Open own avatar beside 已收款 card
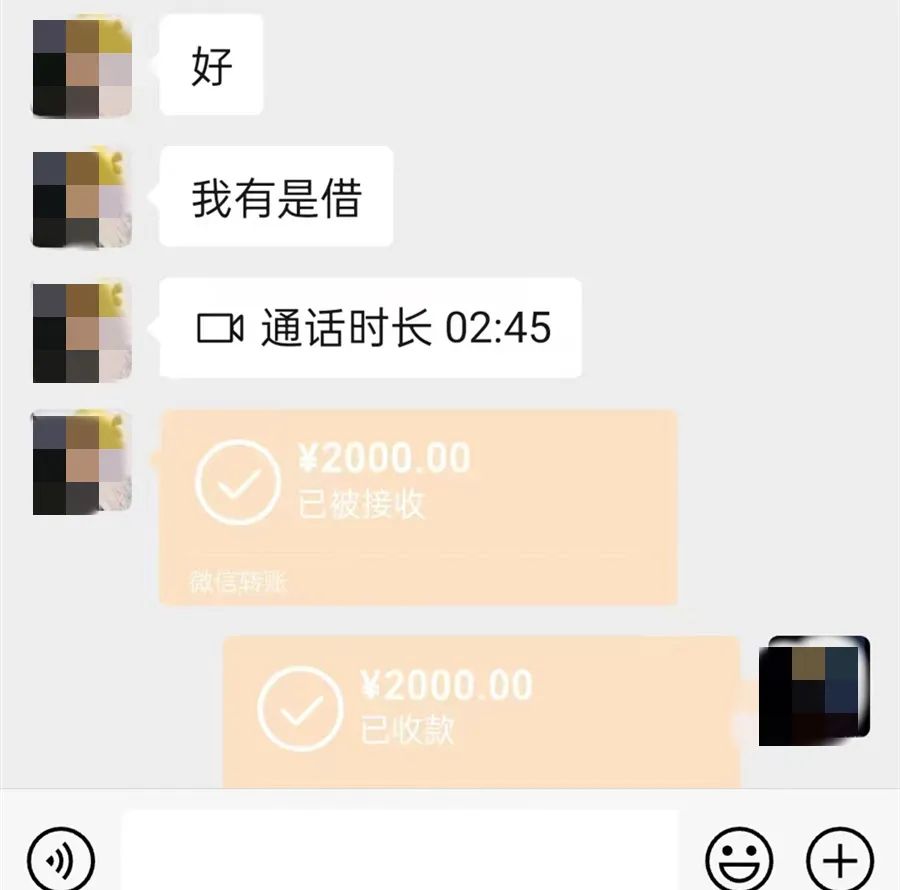The image size is (900, 890). [813, 691]
